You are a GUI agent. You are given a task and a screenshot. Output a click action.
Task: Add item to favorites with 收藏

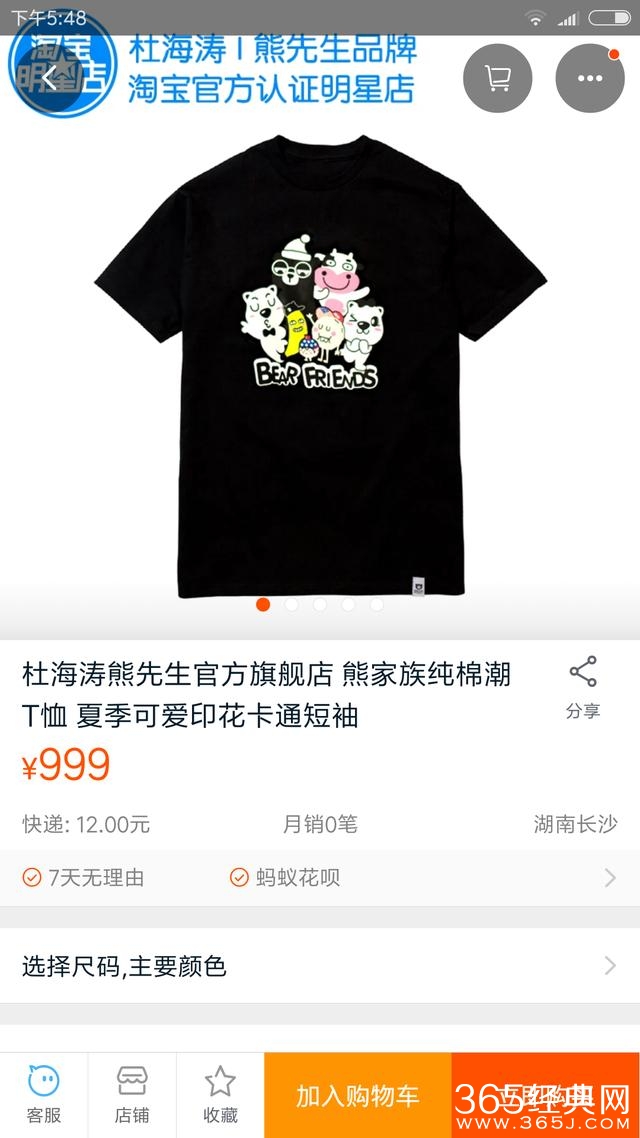(x=220, y=1095)
